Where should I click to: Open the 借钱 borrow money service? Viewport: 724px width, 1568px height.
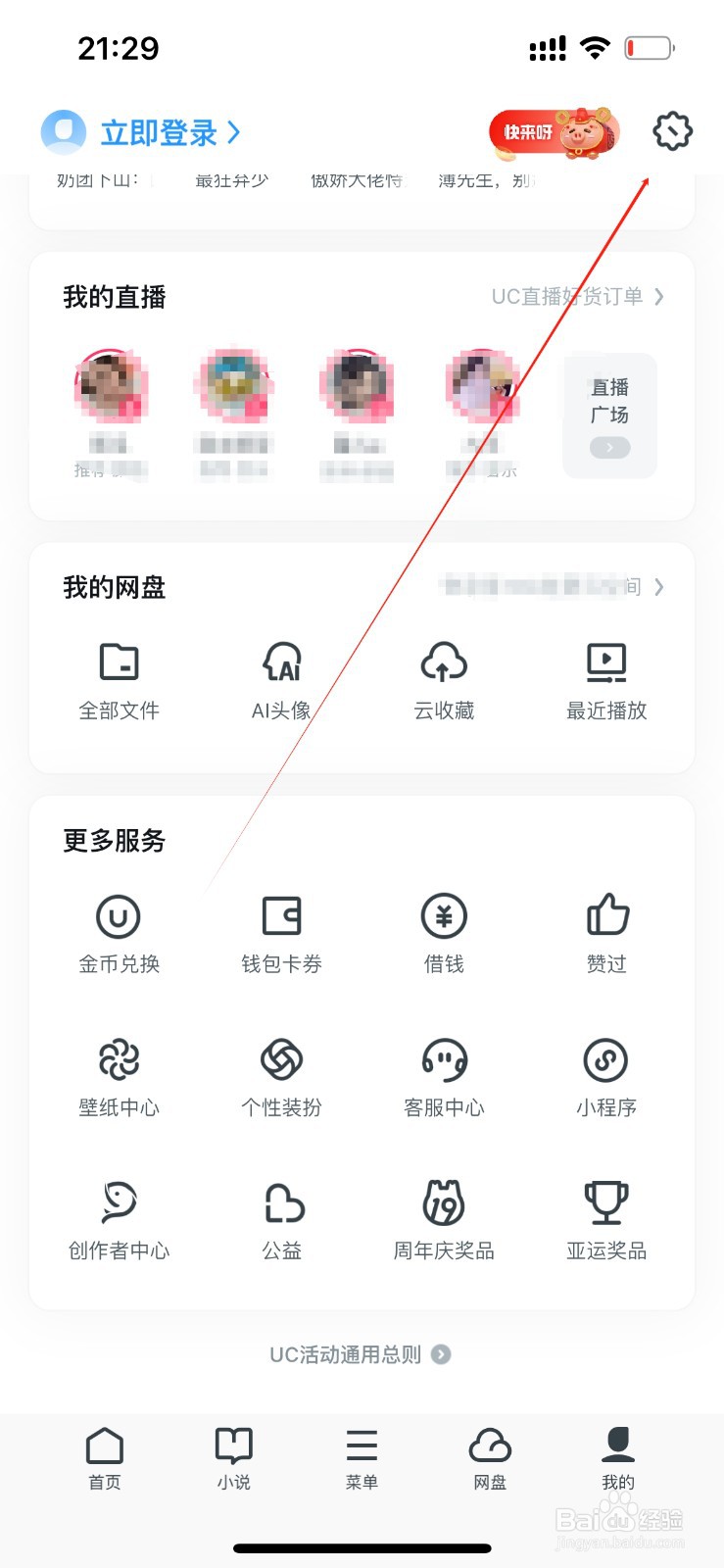coord(444,931)
